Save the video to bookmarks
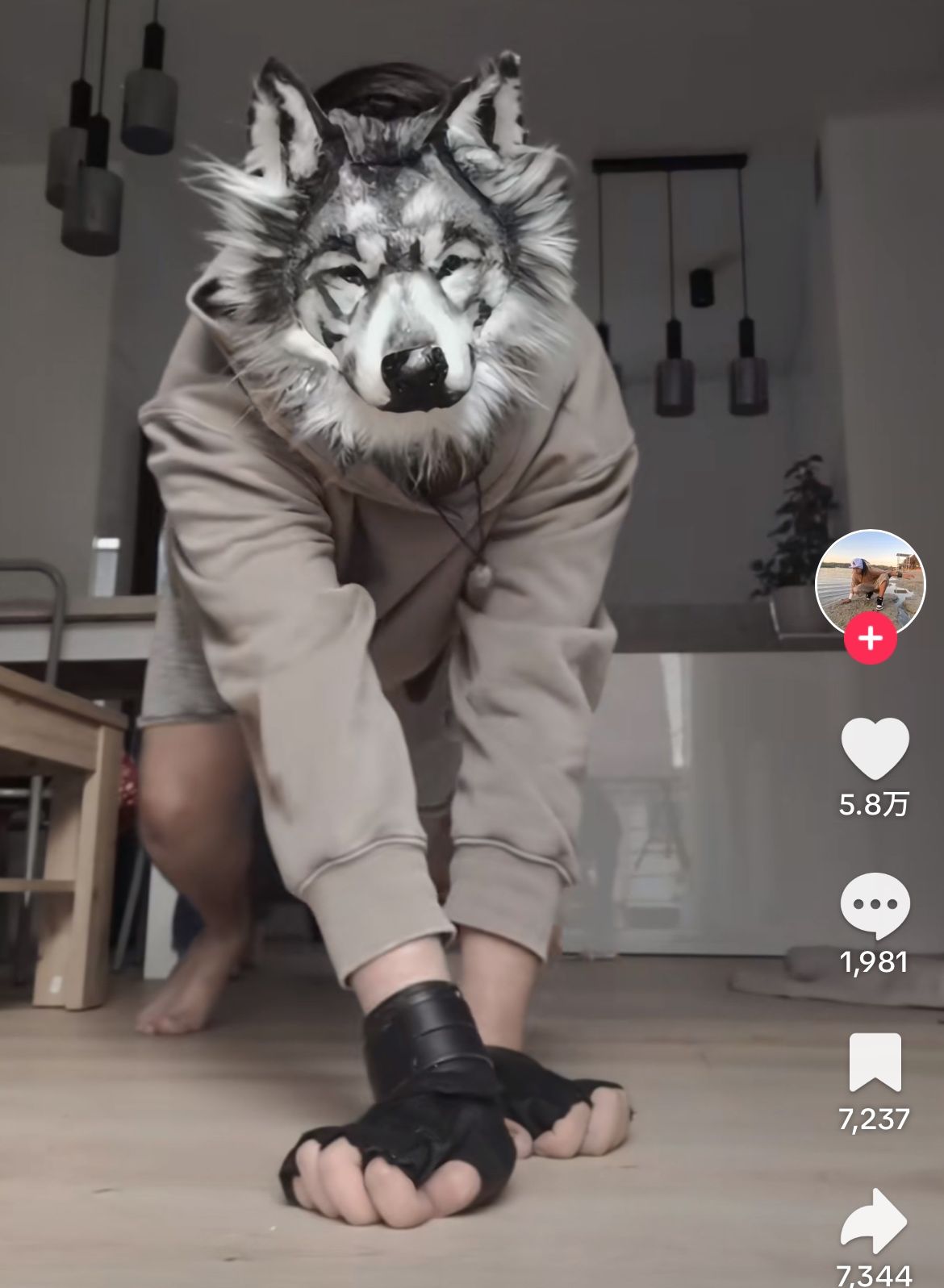 (875, 1062)
